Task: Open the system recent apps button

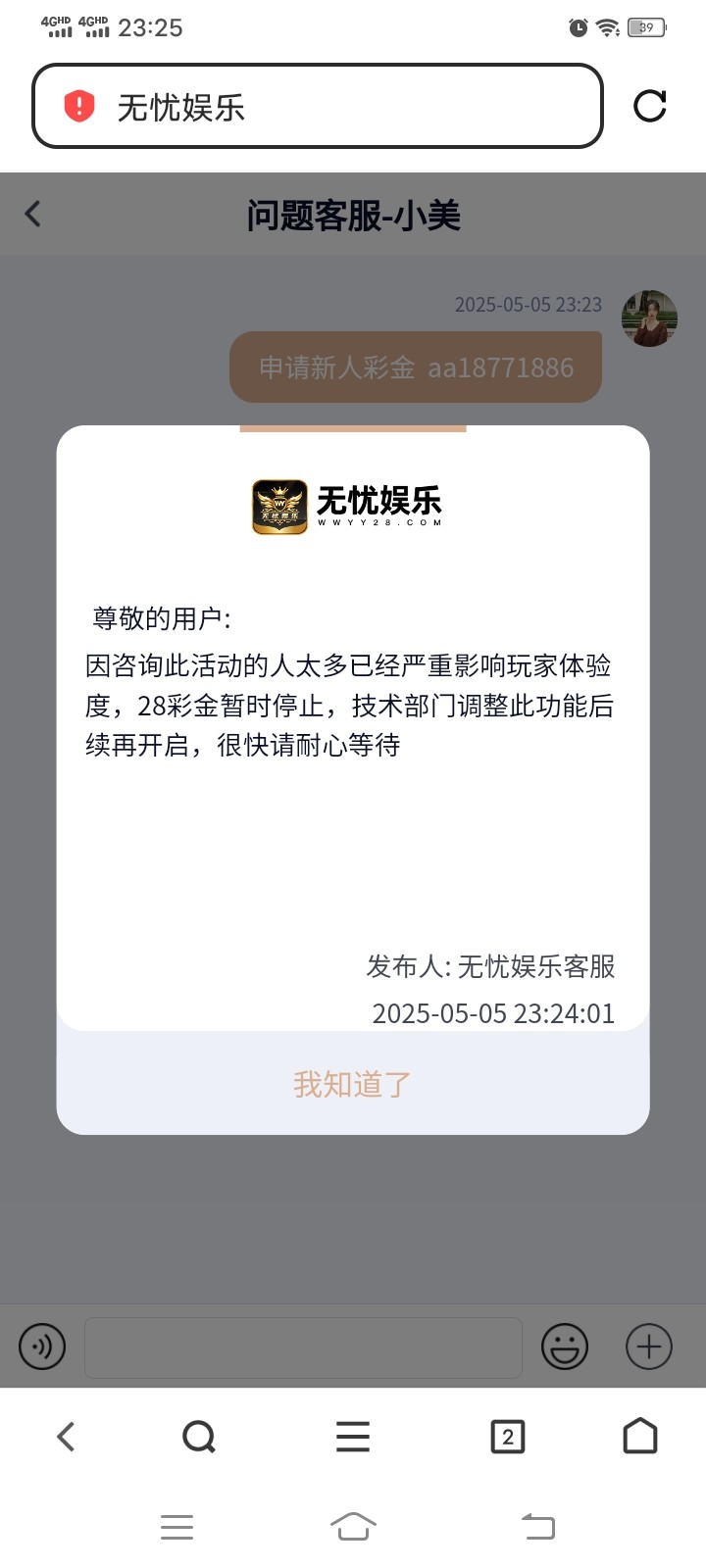Action: [x=176, y=1527]
